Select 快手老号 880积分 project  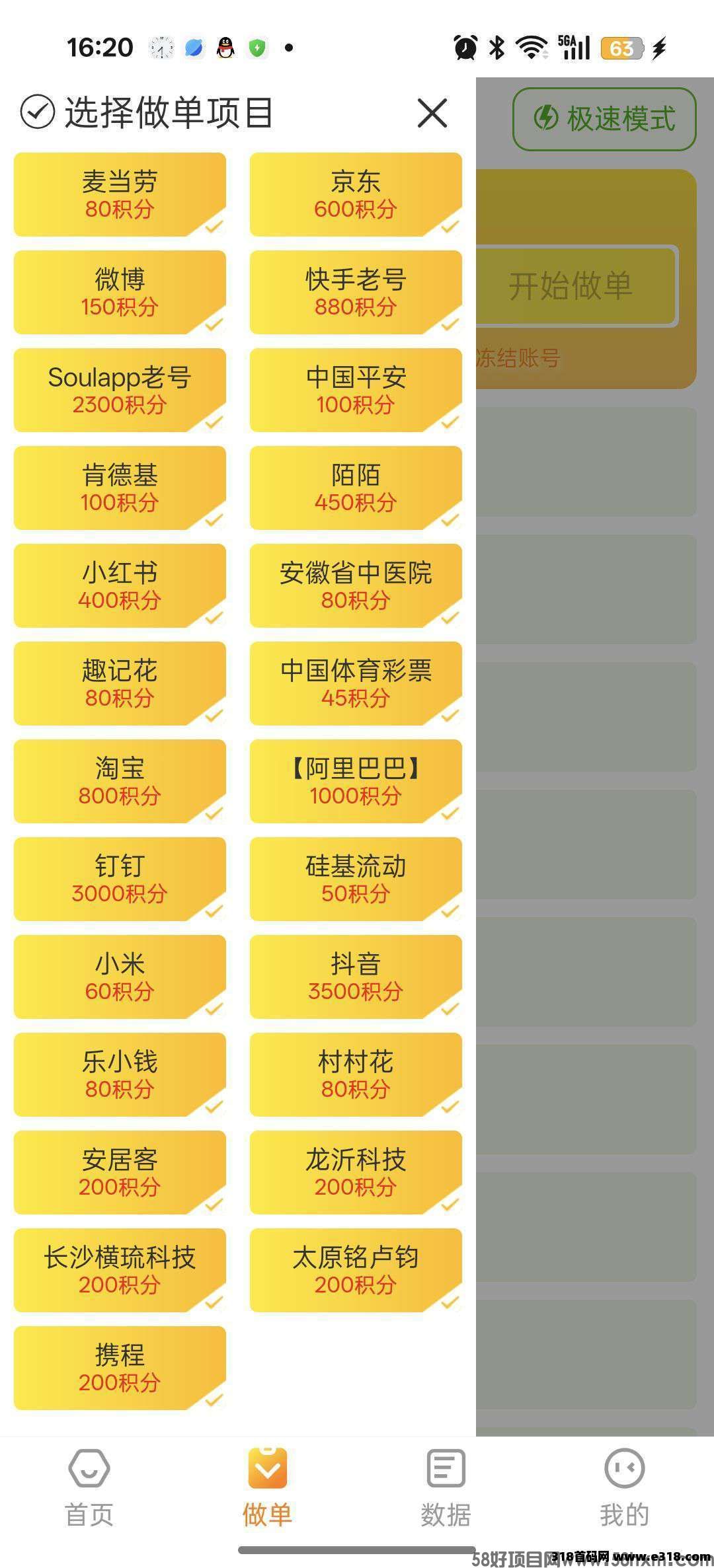[x=356, y=292]
